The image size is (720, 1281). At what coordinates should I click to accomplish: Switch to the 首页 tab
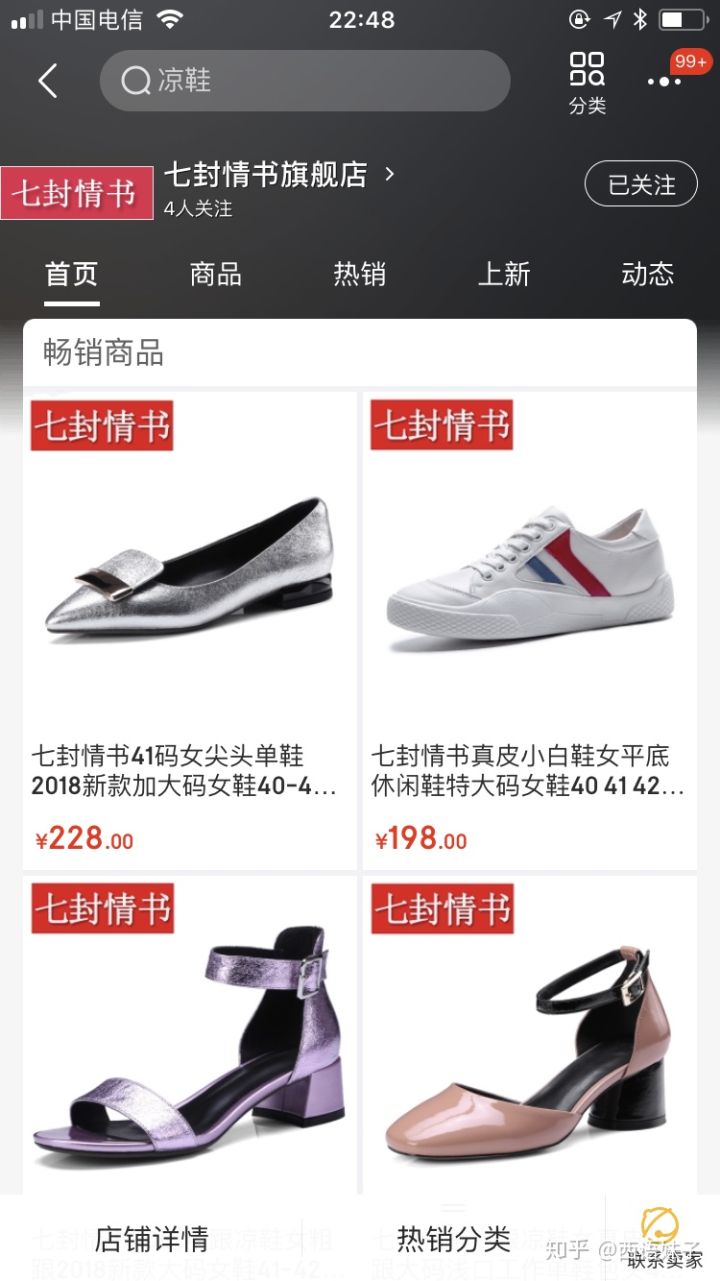point(72,274)
